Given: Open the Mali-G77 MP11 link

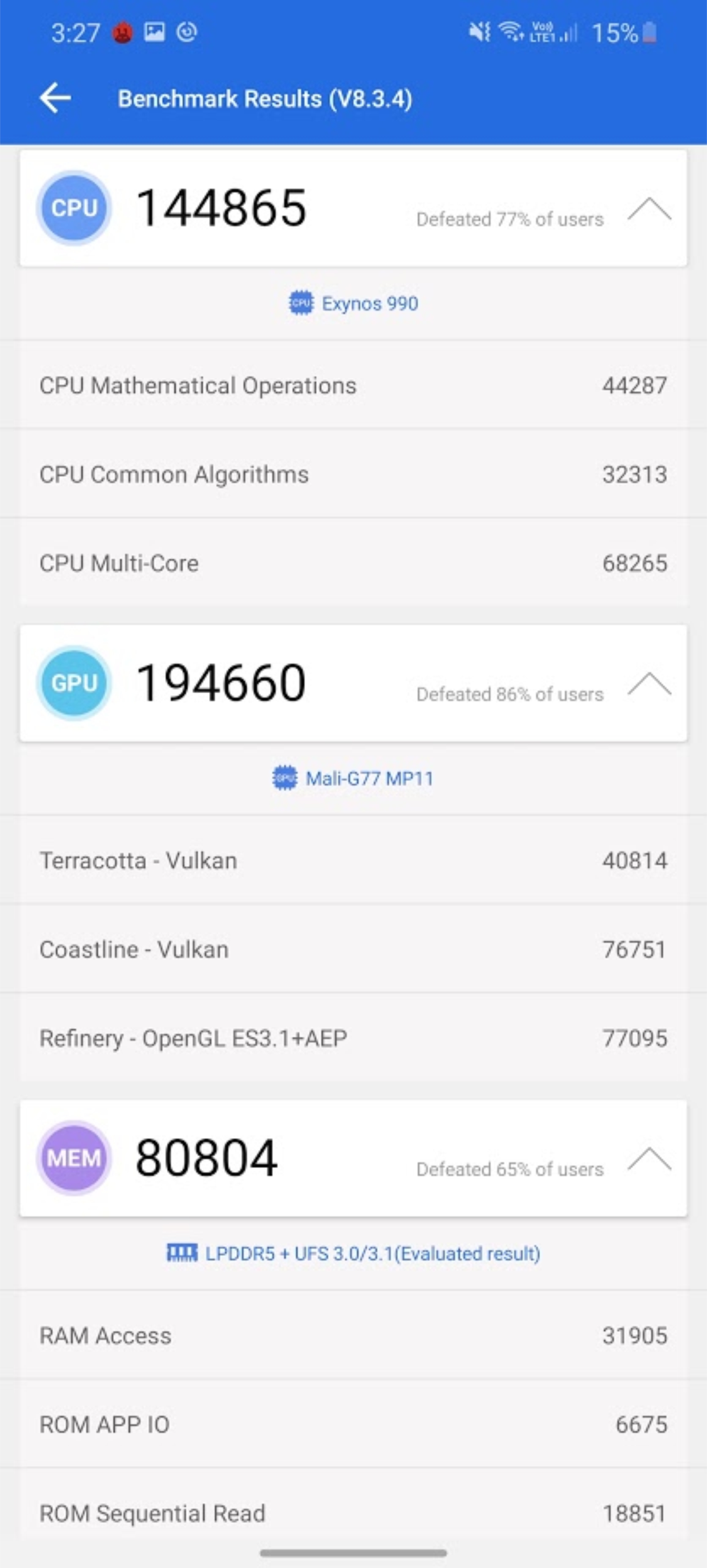Looking at the screenshot, I should [353, 778].
